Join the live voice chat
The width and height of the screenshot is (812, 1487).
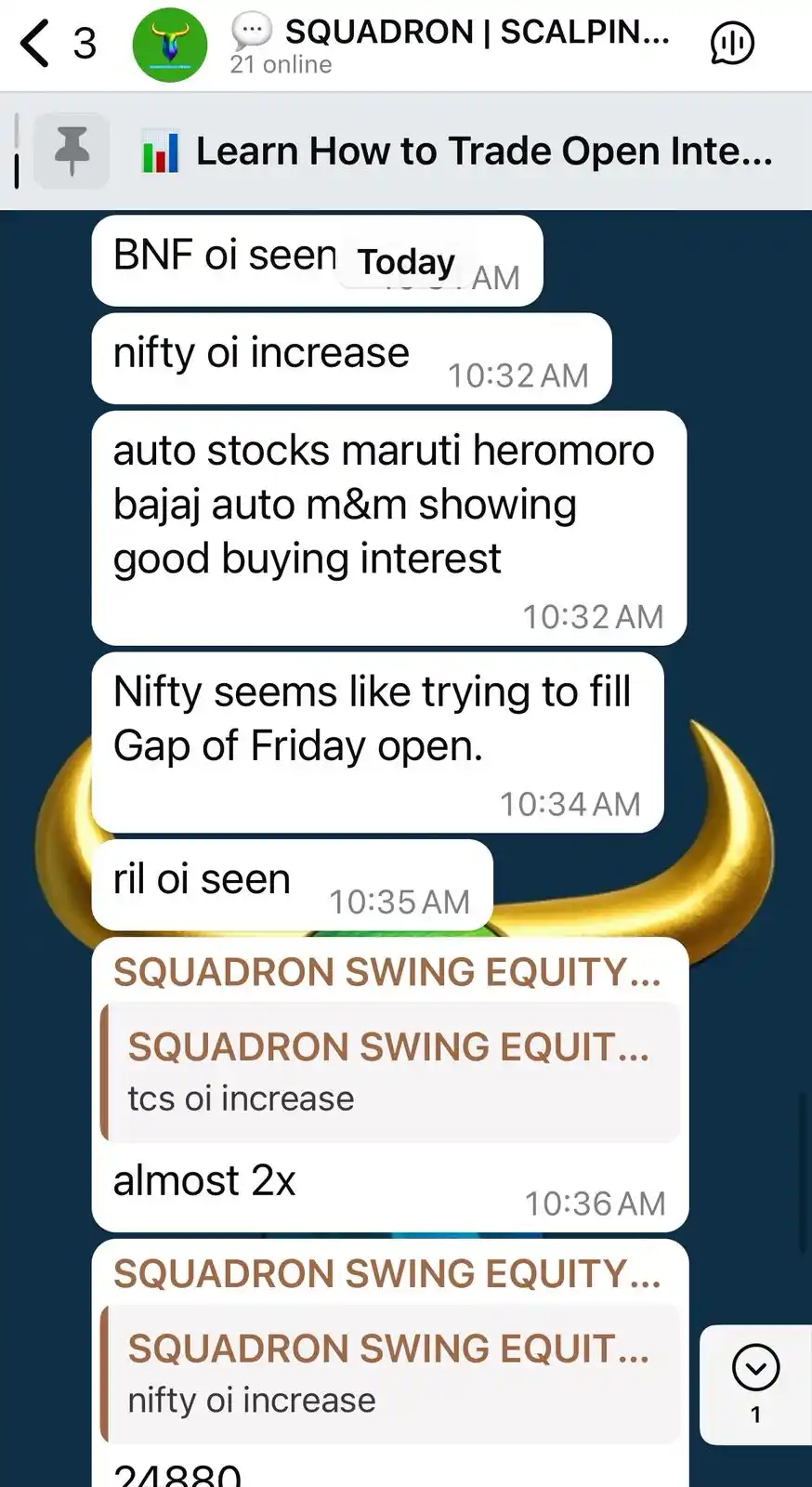coord(732,44)
